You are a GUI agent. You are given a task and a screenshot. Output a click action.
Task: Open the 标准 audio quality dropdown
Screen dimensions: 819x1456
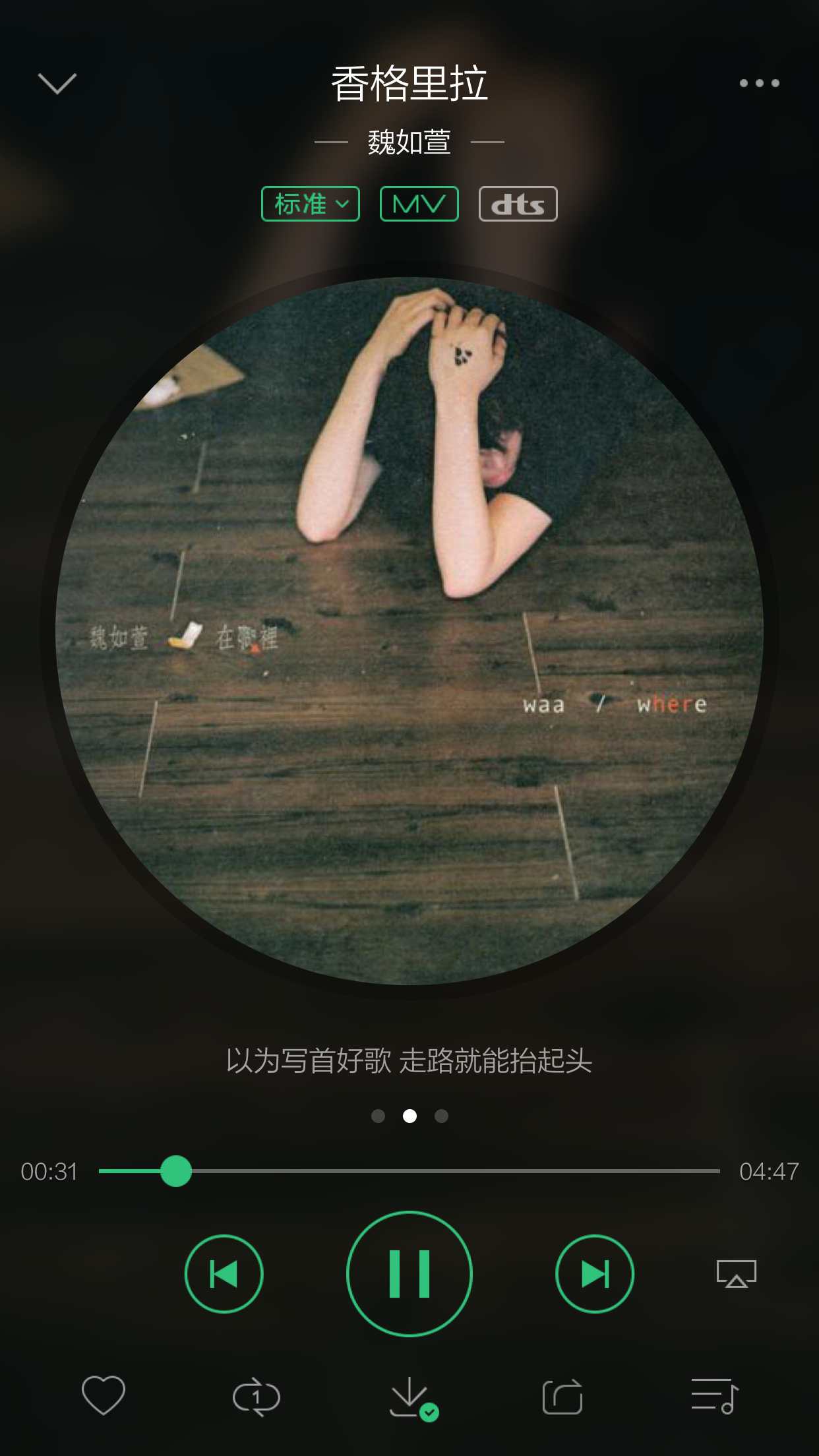pos(311,204)
